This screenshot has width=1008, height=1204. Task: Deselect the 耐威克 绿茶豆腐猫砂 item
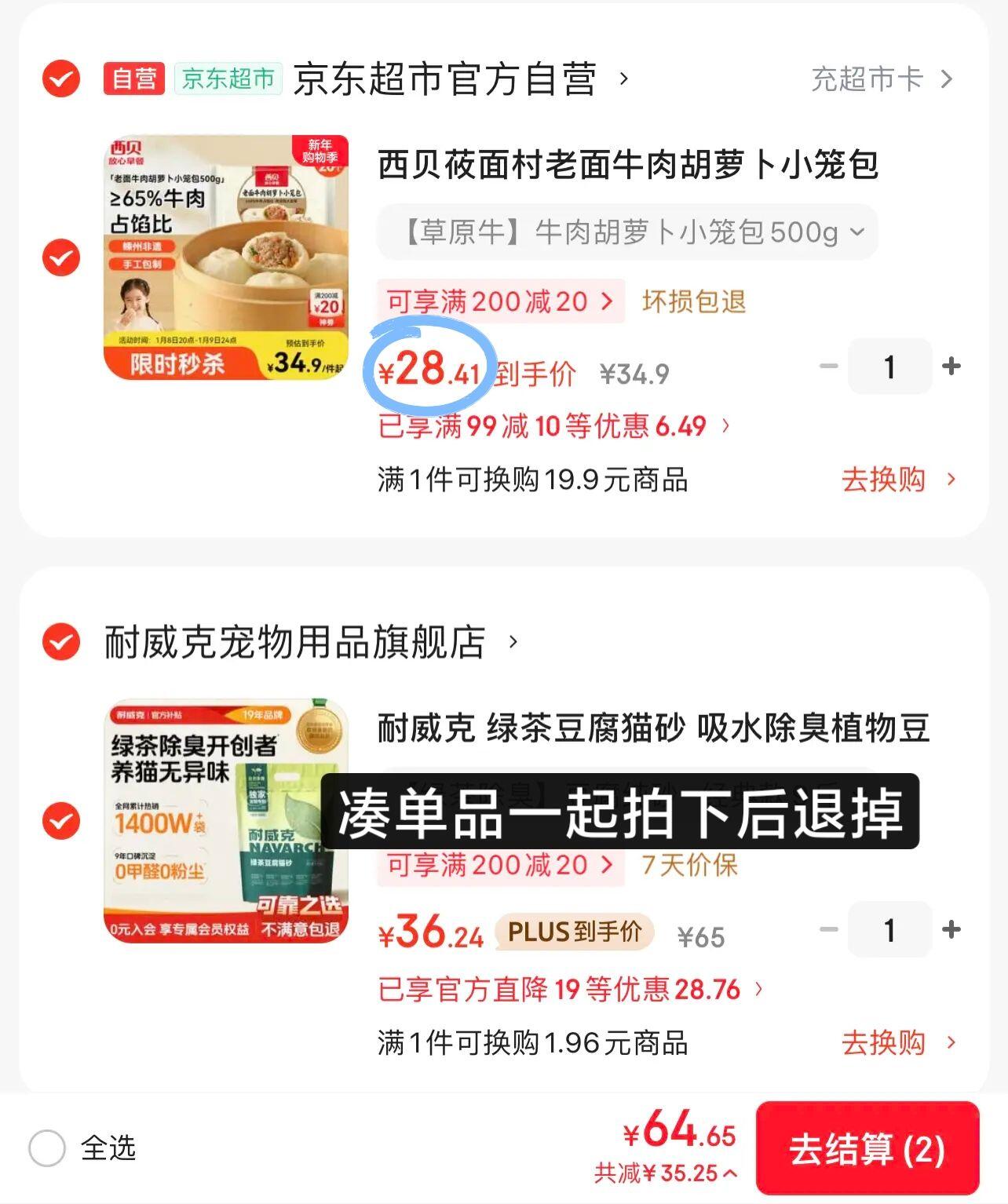(61, 822)
